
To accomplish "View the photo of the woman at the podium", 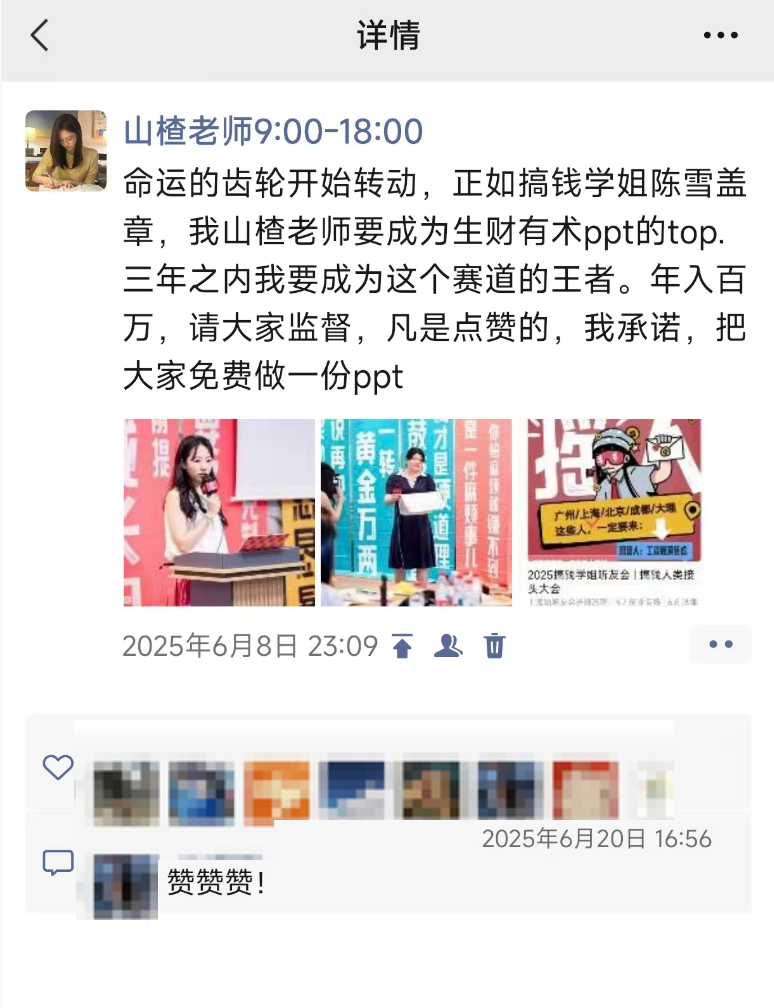I will (219, 512).
